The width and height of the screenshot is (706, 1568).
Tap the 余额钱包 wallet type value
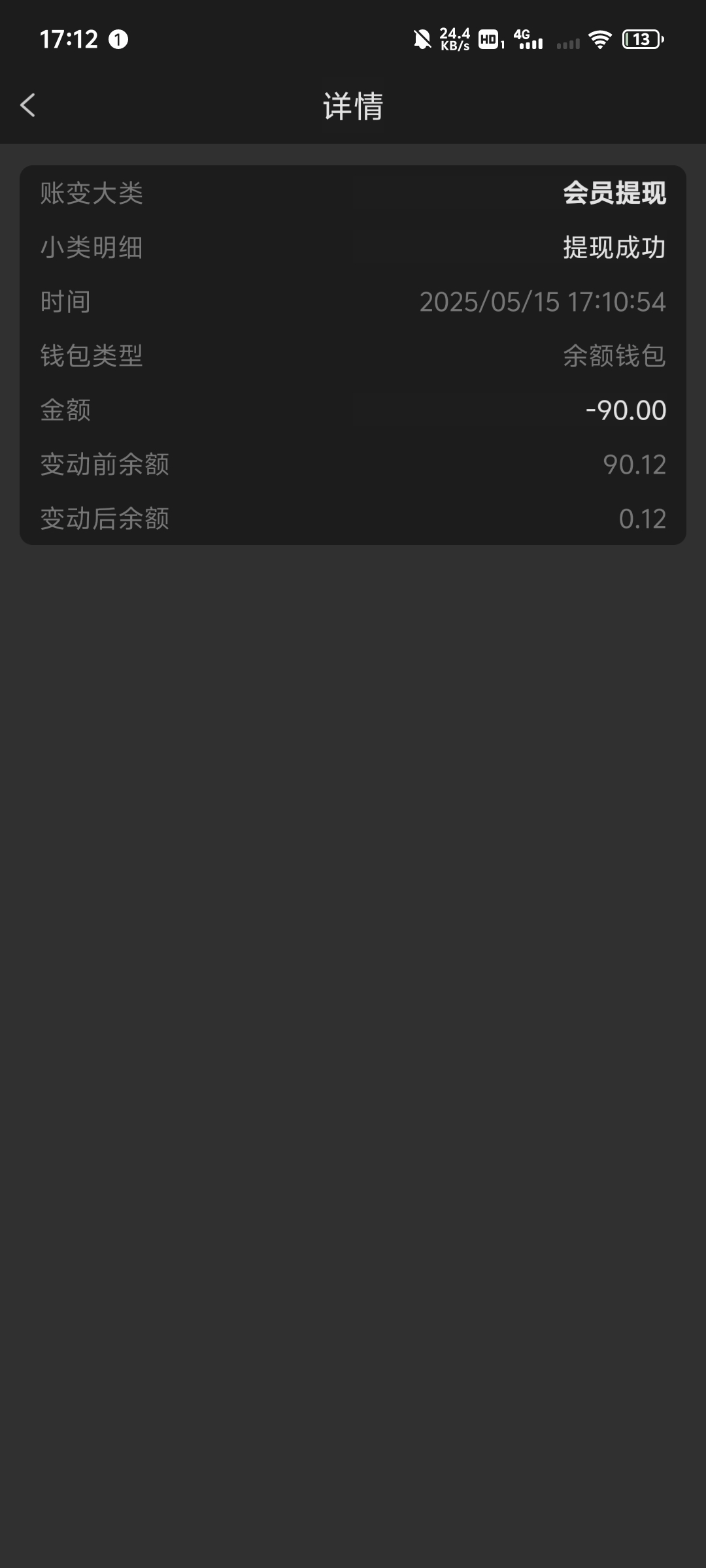tap(612, 355)
